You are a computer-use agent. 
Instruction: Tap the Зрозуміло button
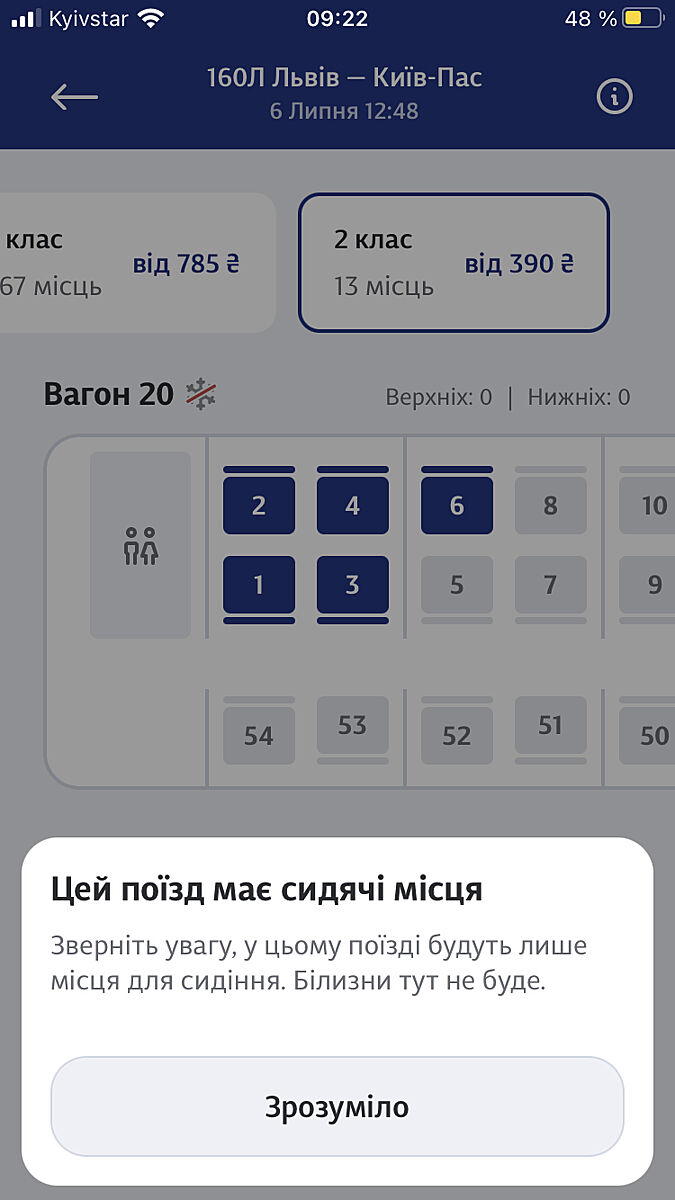coord(337,1107)
